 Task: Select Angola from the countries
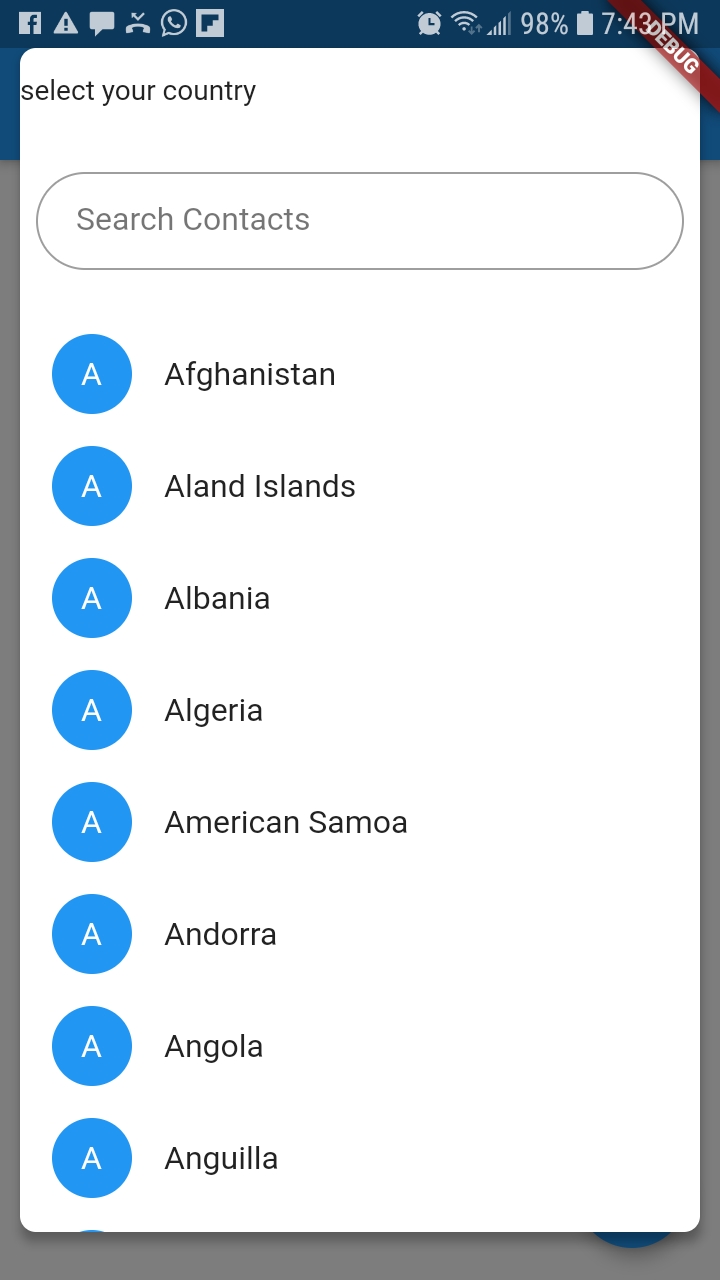214,1046
